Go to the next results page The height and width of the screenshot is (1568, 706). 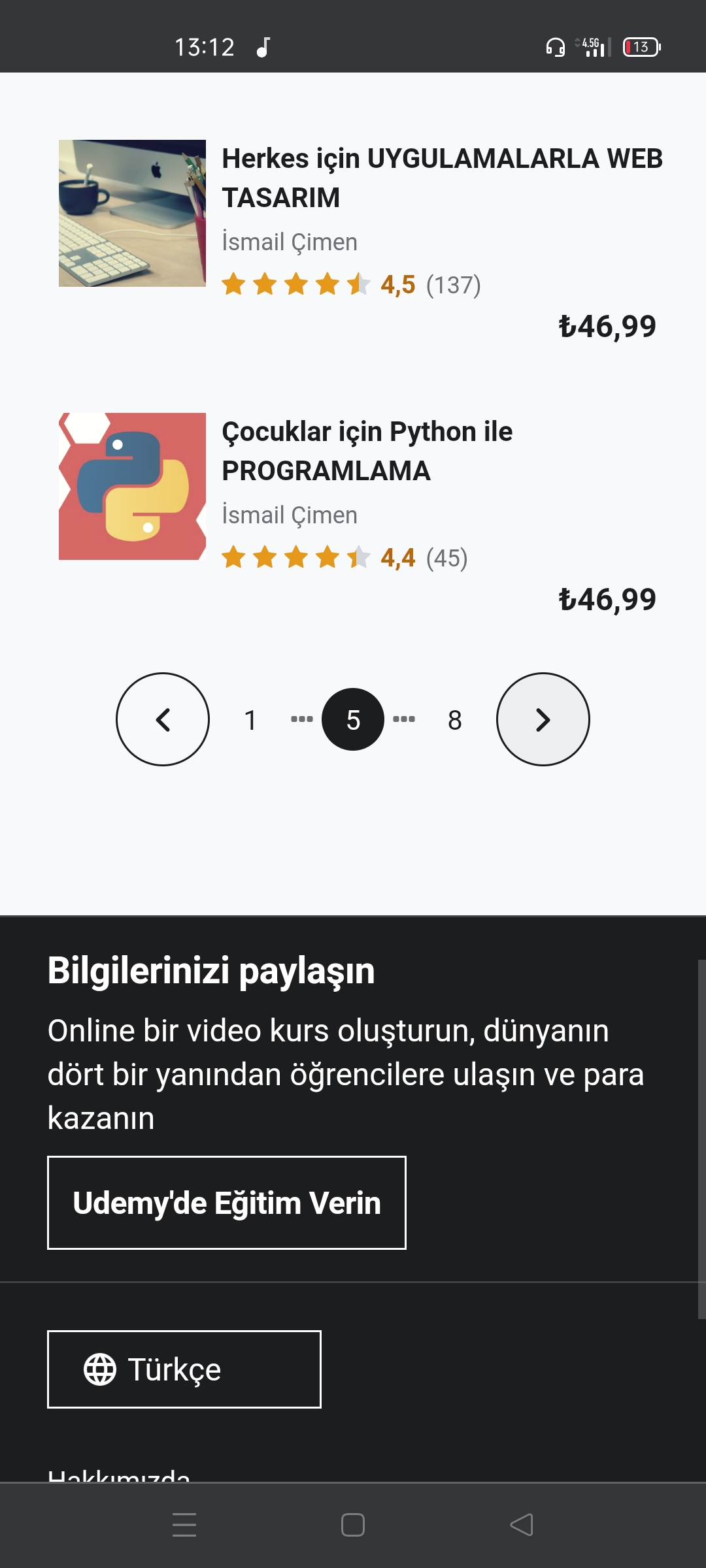click(x=543, y=719)
